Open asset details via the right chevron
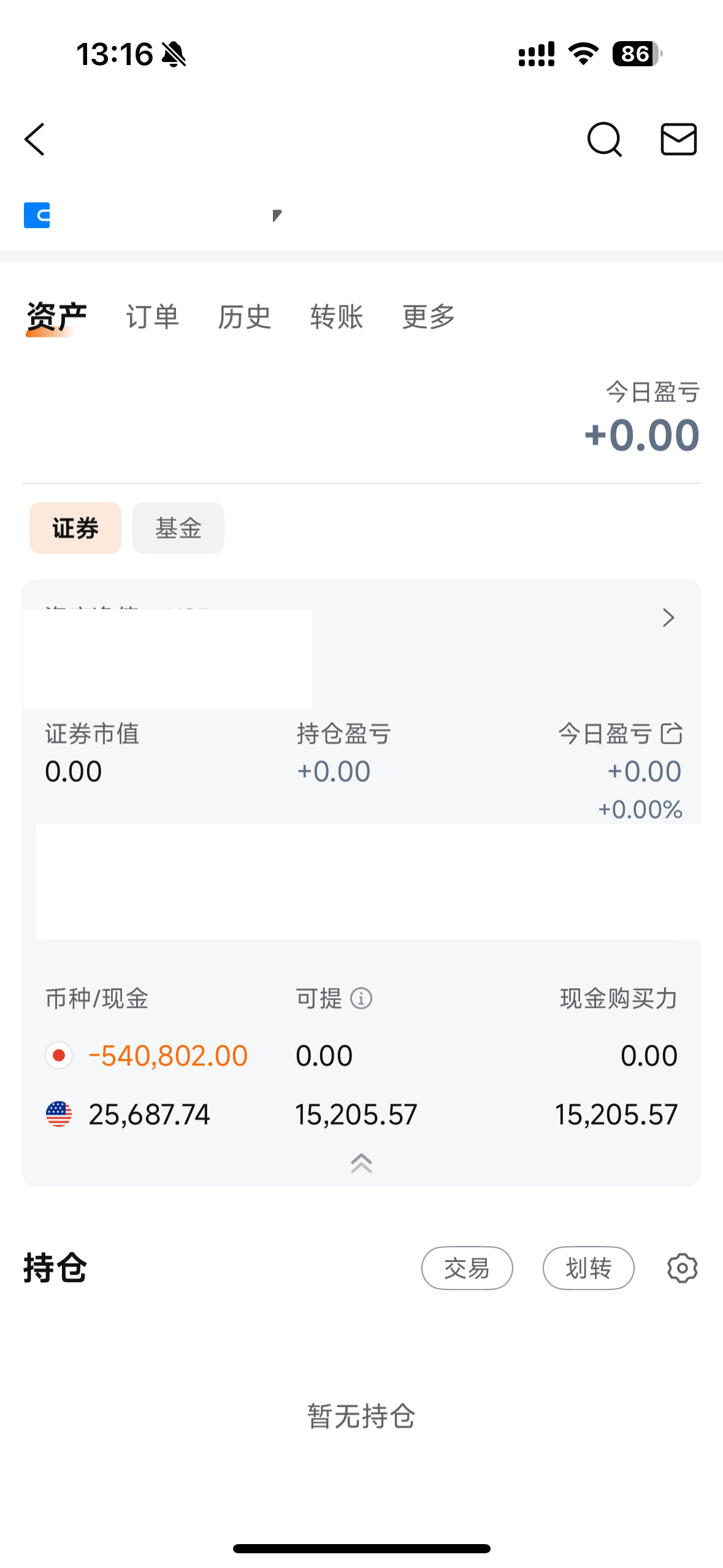This screenshot has height=1568, width=723. pyautogui.click(x=668, y=618)
